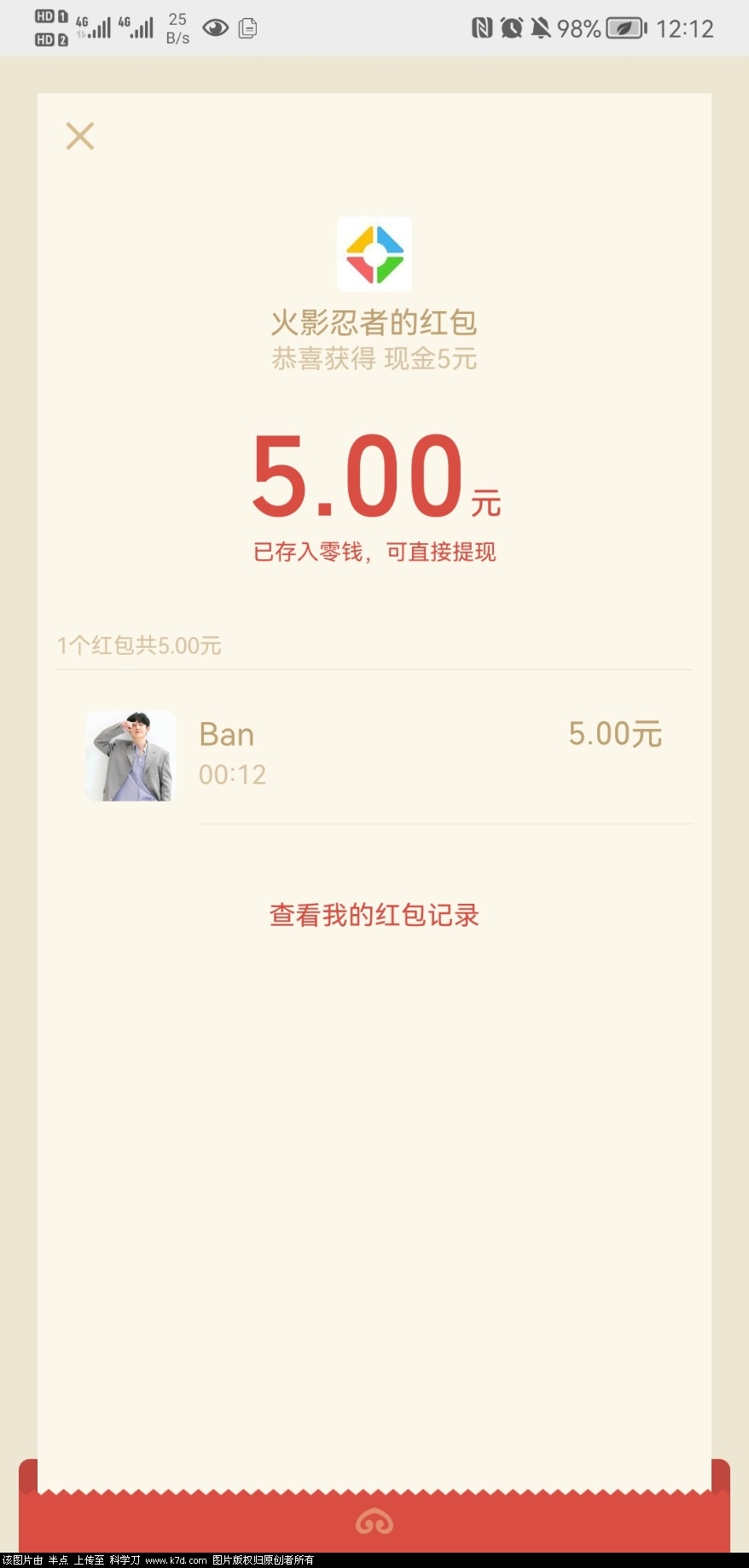This screenshot has height=1568, width=749.
Task: Open 查看我的红包记录
Action: click(374, 914)
